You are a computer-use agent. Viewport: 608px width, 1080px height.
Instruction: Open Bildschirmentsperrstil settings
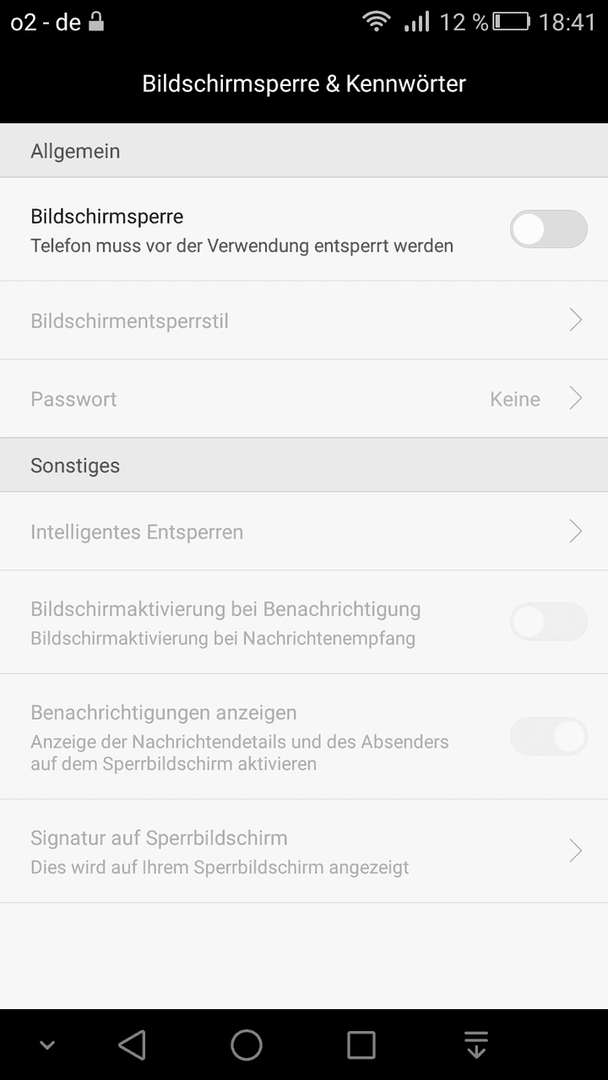point(304,320)
